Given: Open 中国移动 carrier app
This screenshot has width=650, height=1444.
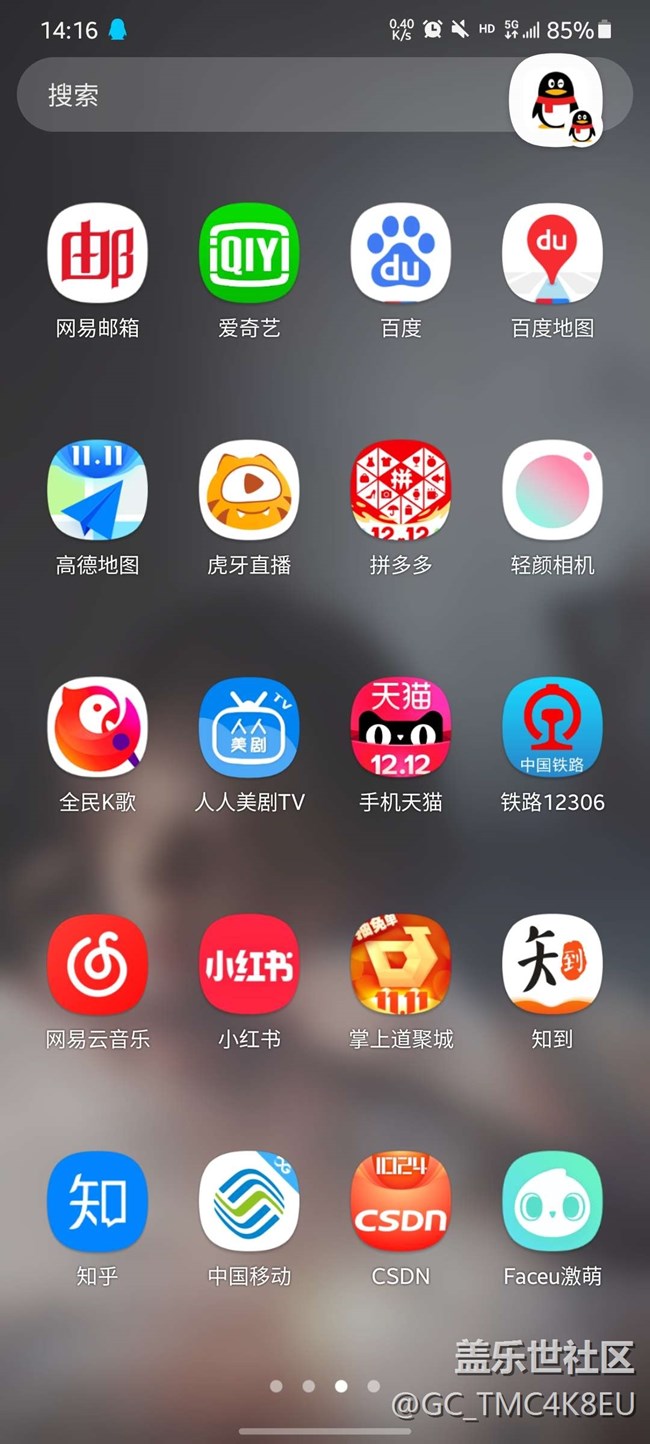Looking at the screenshot, I should point(249,1202).
